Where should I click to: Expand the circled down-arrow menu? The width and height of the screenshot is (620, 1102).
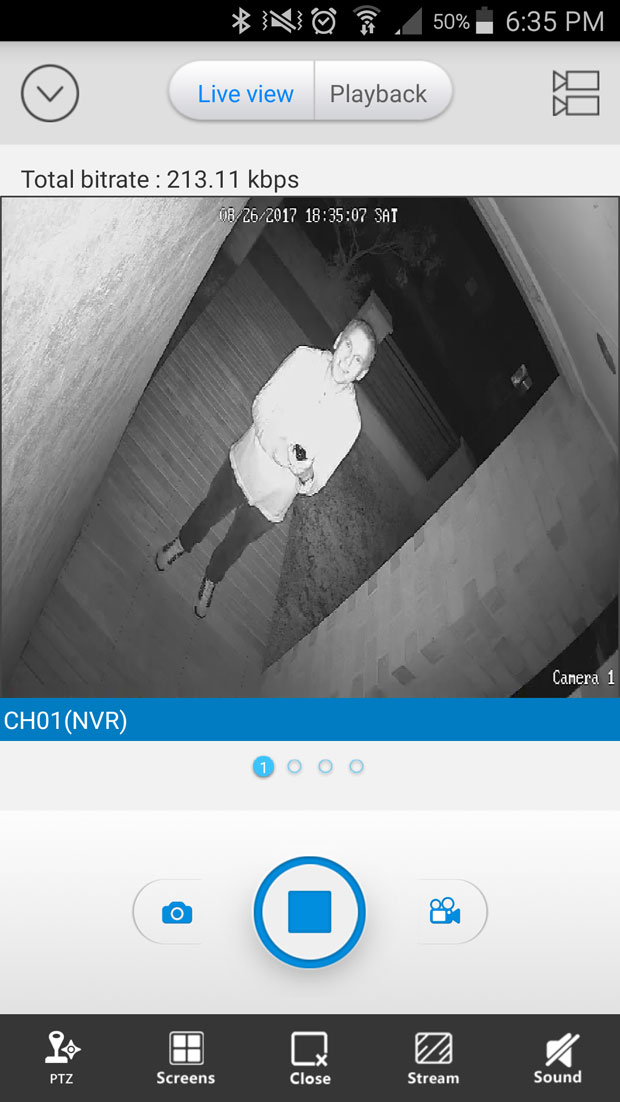coord(50,93)
